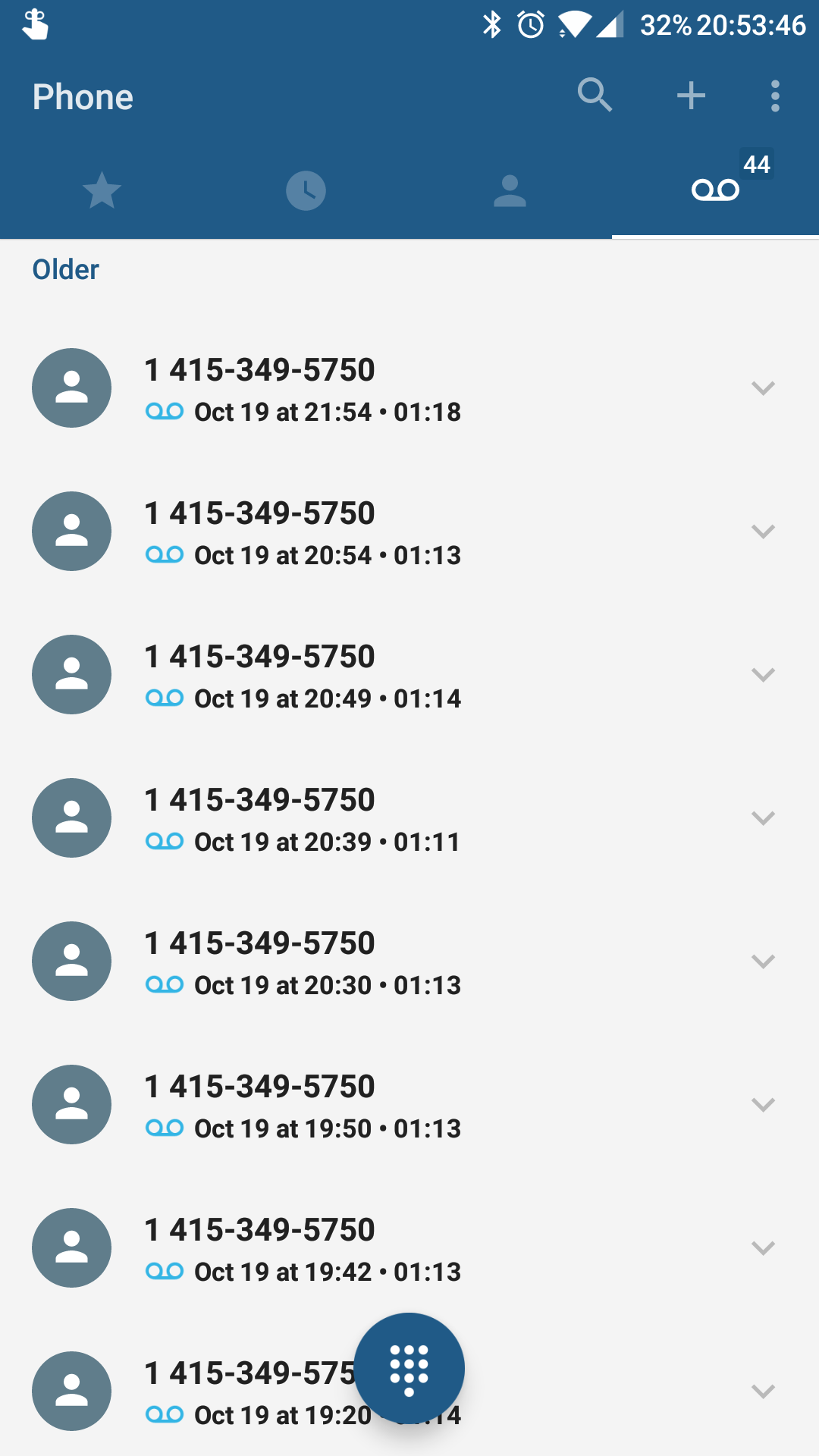Open the dial pad

point(409,1369)
